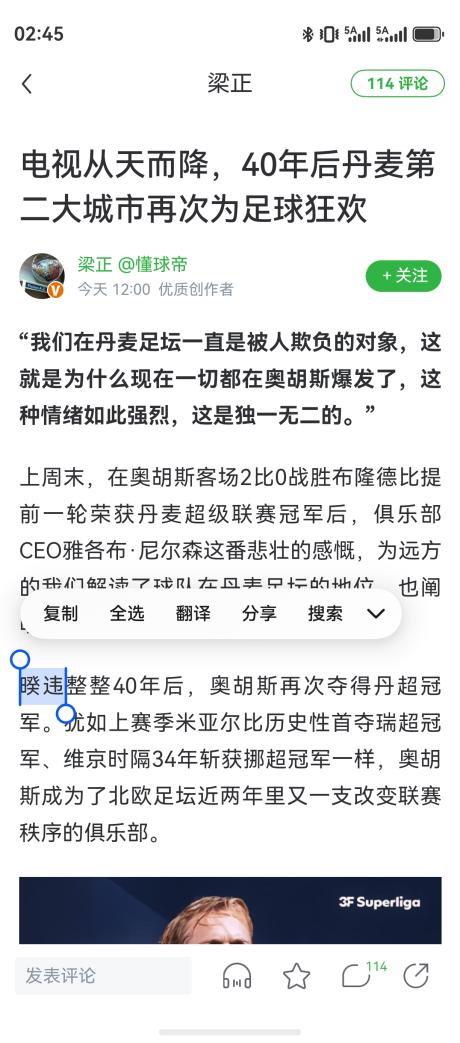The width and height of the screenshot is (460, 1043).
Task: Open author 梁正's profile avatar
Action: (x=42, y=275)
